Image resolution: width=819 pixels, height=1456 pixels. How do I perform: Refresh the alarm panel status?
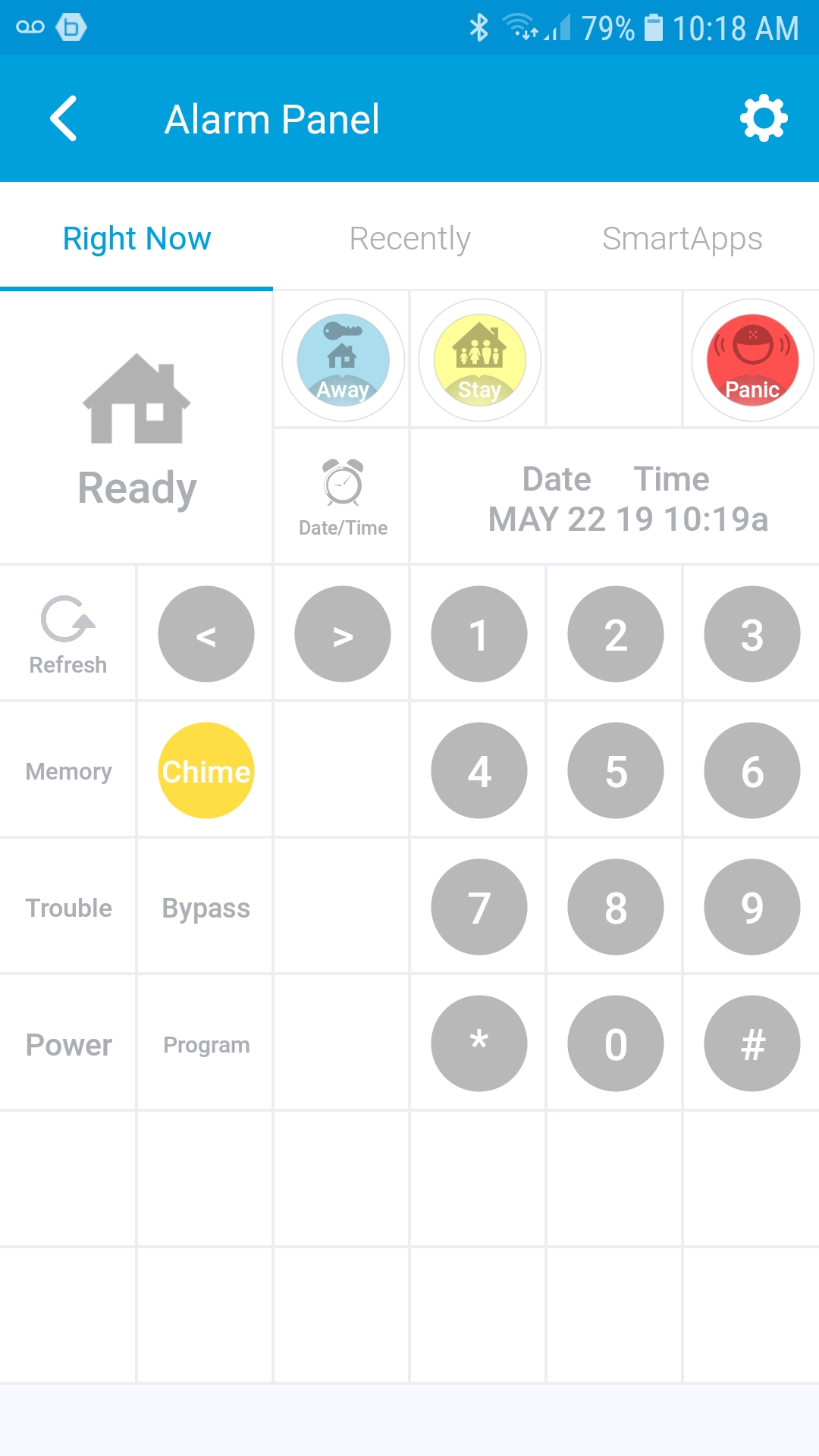pyautogui.click(x=68, y=634)
